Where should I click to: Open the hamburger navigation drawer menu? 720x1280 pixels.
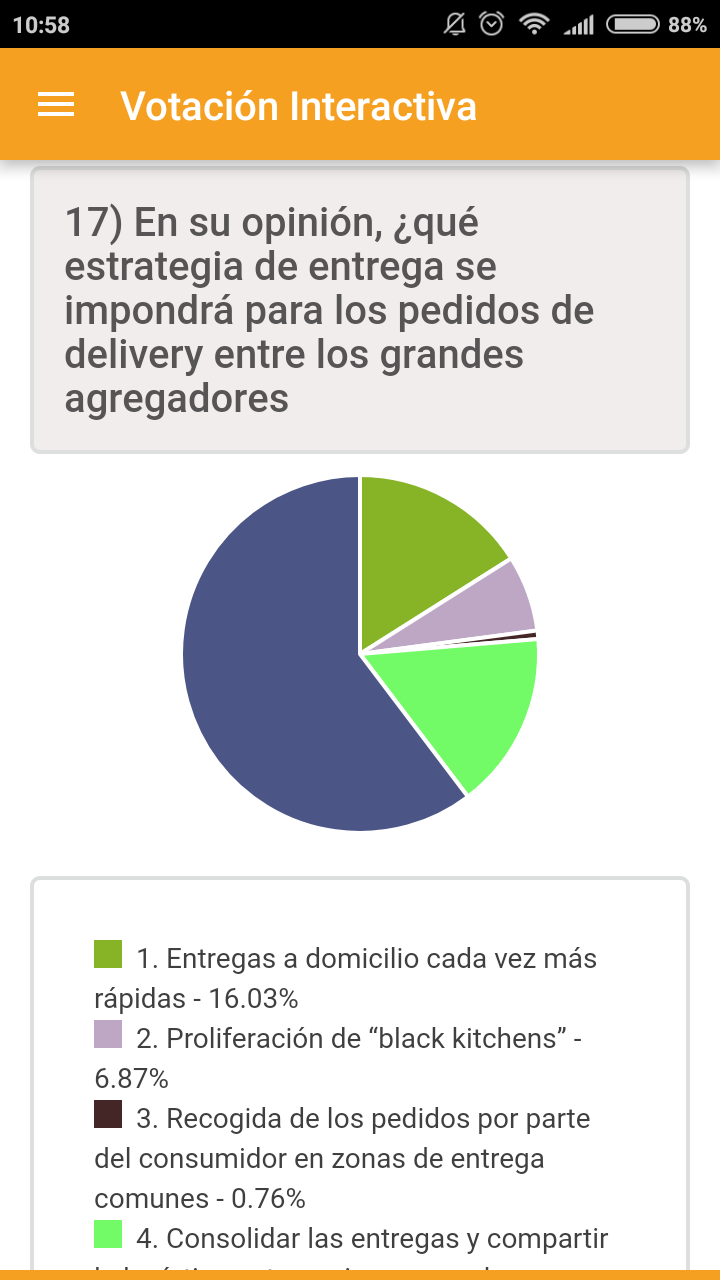click(56, 104)
